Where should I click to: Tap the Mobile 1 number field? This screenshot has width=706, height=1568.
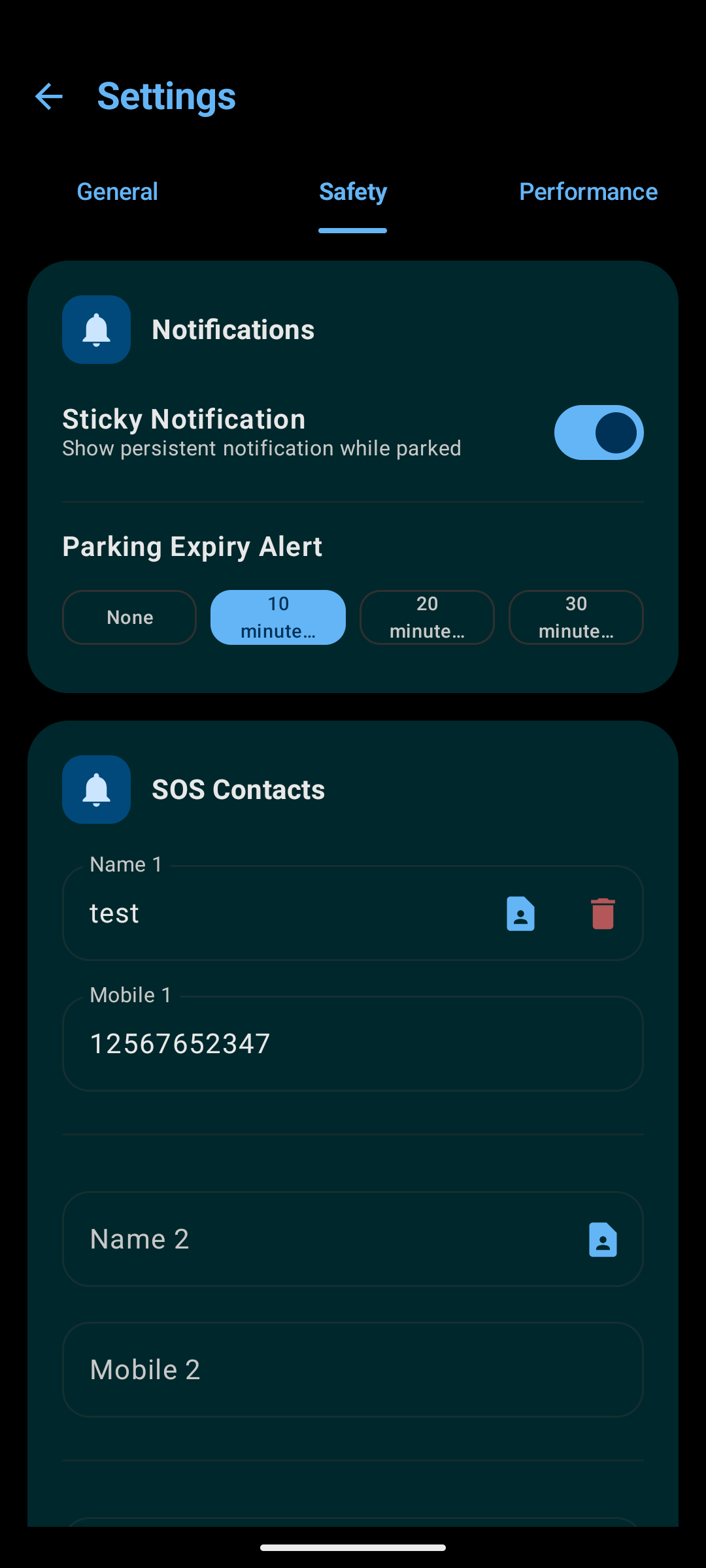pos(261,1043)
